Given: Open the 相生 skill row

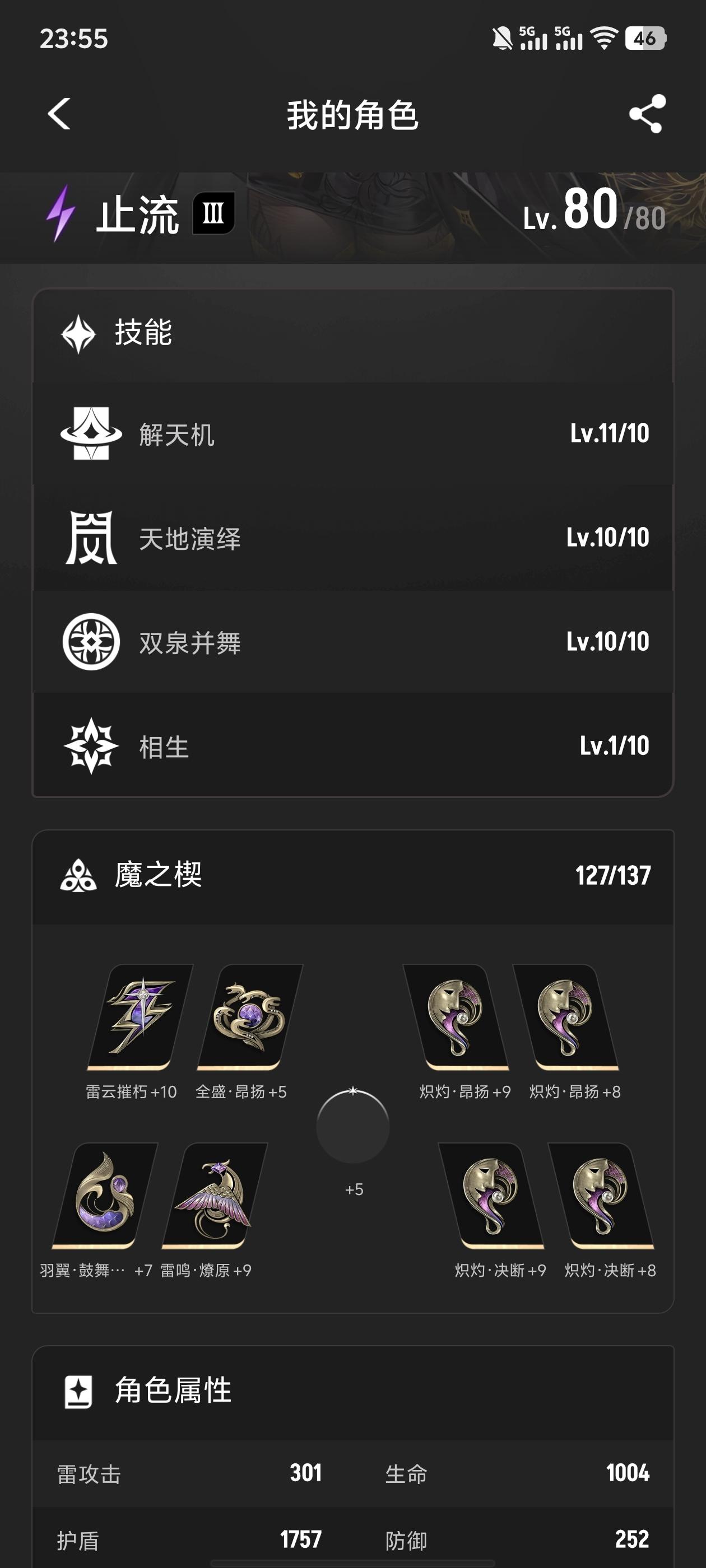Looking at the screenshot, I should 352,746.
